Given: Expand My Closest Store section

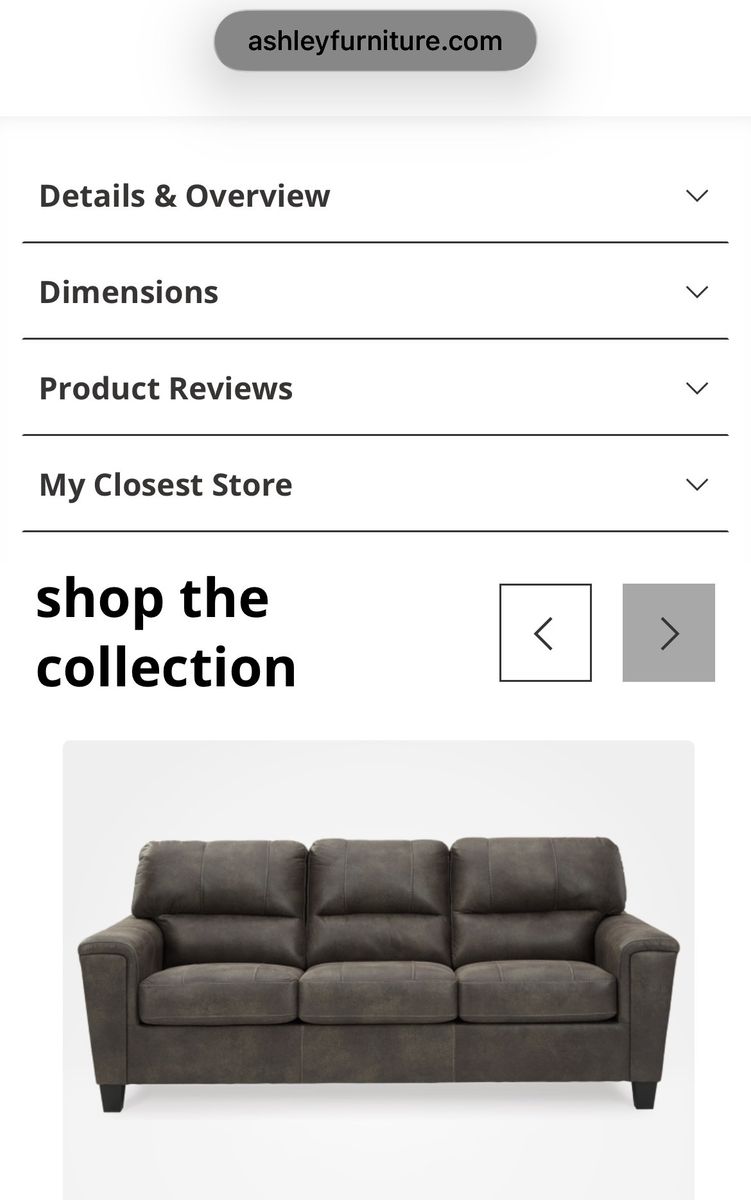Looking at the screenshot, I should [374, 485].
